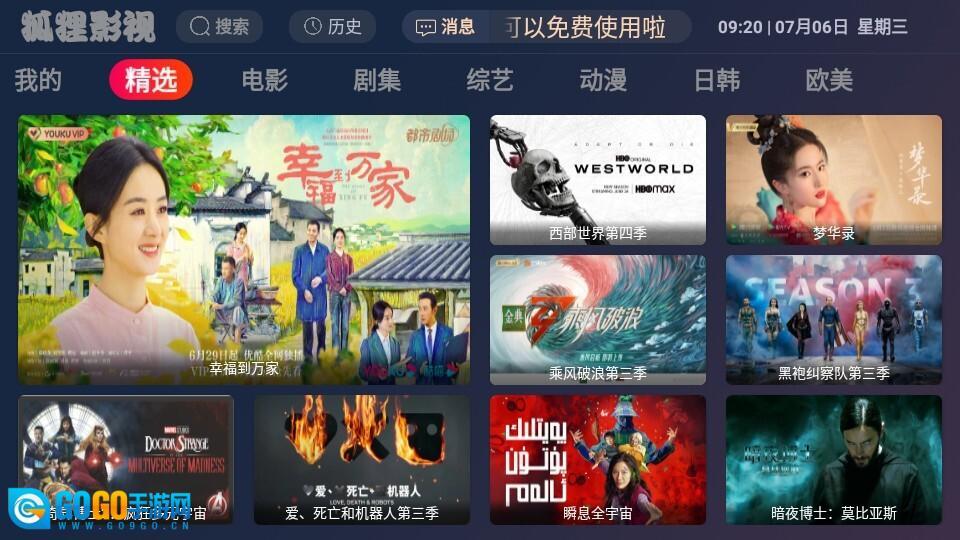The image size is (960, 540).
Task: Select 黑袍纠察队第三季 tile
Action: coord(834,320)
